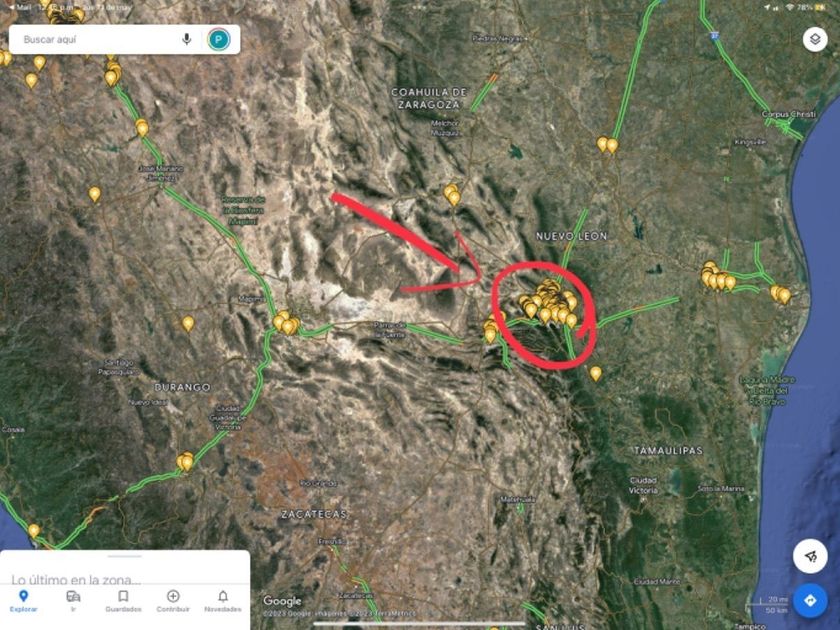Go to the Contribuir tab

click(173, 601)
